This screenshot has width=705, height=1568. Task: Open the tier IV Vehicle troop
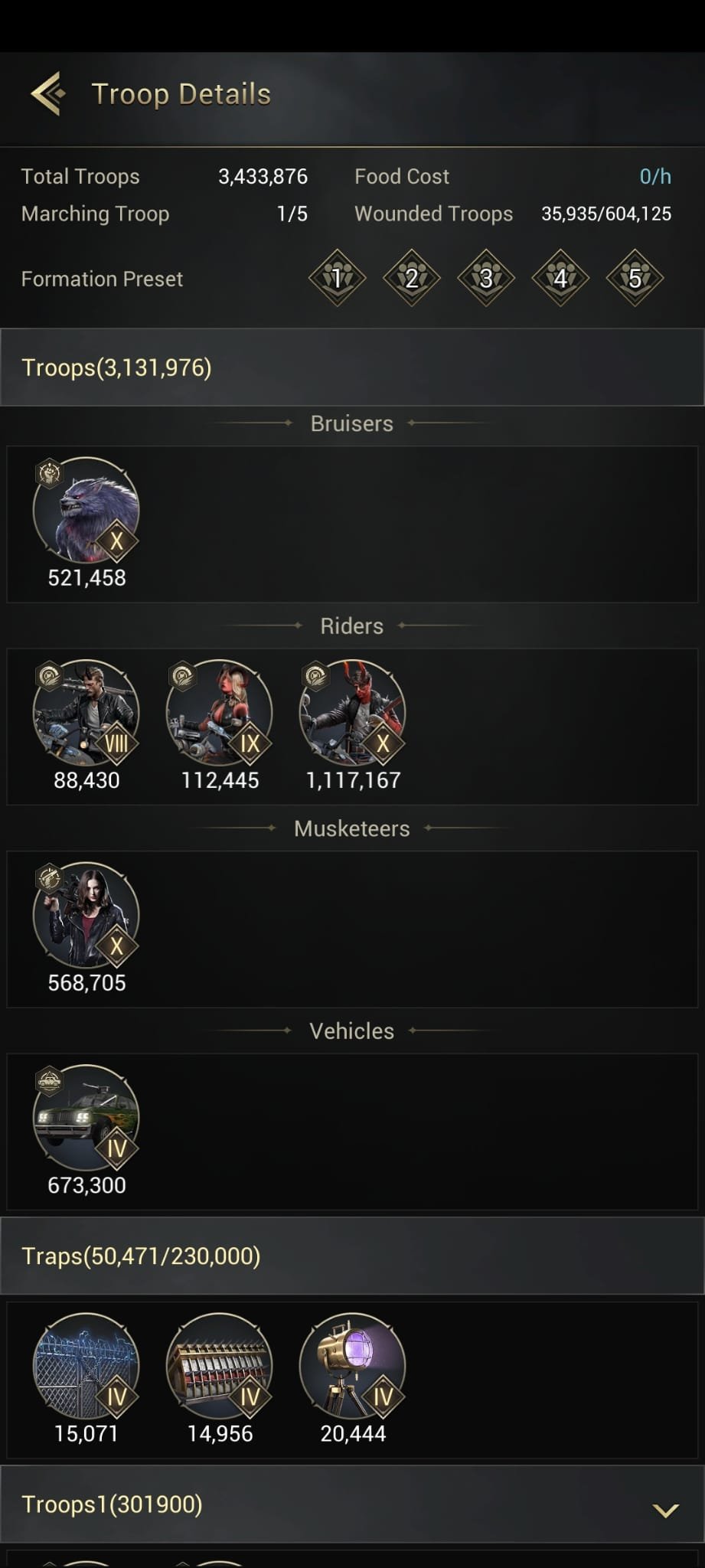tap(86, 1118)
